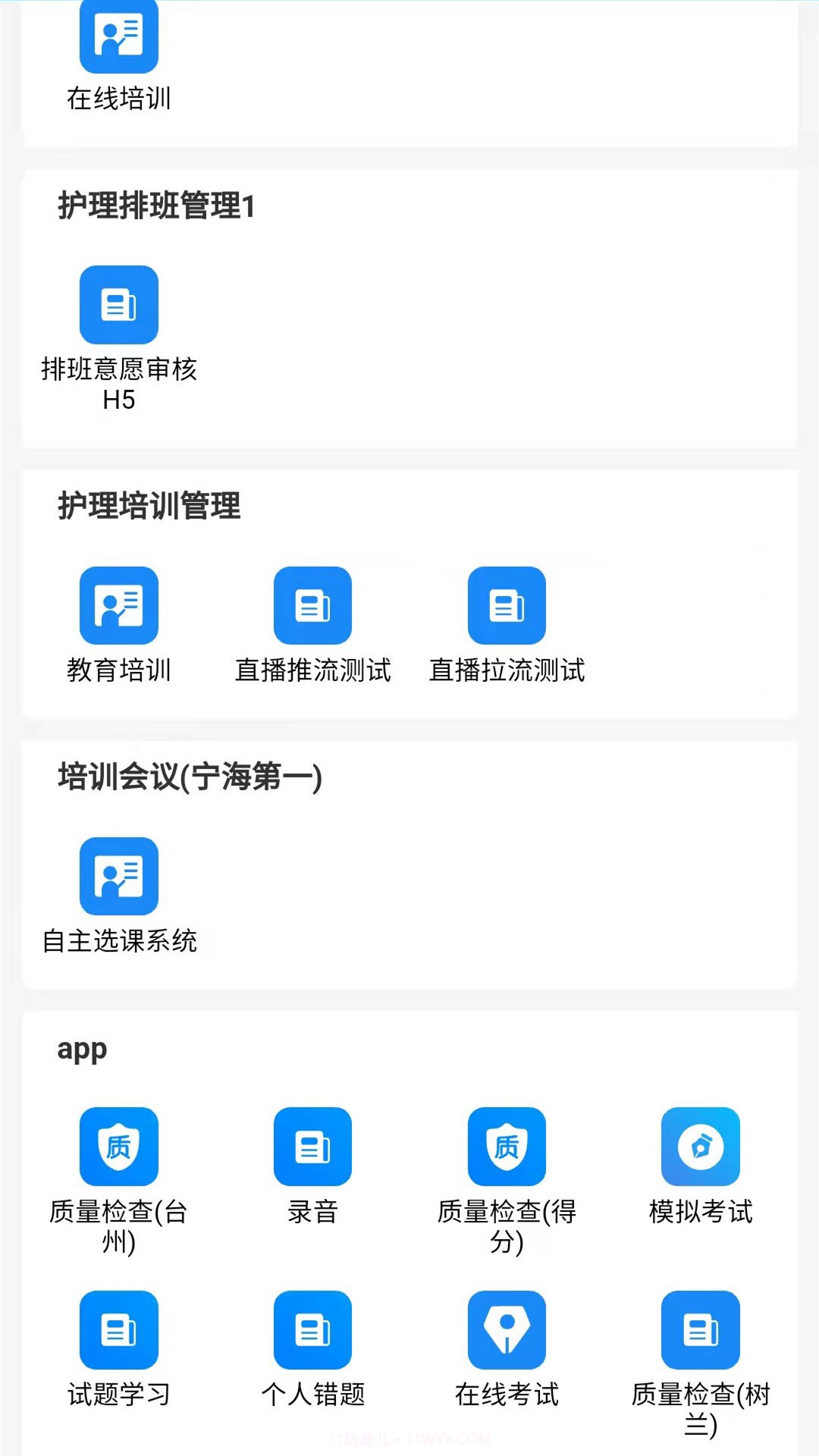Open the 个人错题 app icon
Image resolution: width=819 pixels, height=1456 pixels.
coord(313,1332)
